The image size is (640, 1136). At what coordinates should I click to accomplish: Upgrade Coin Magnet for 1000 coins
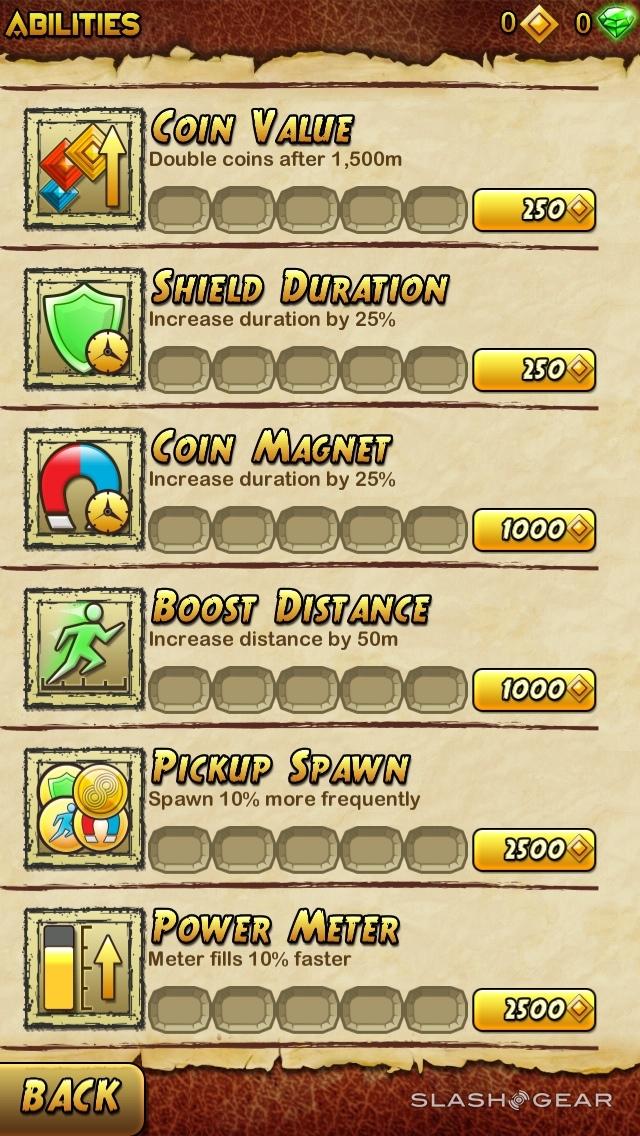(533, 530)
